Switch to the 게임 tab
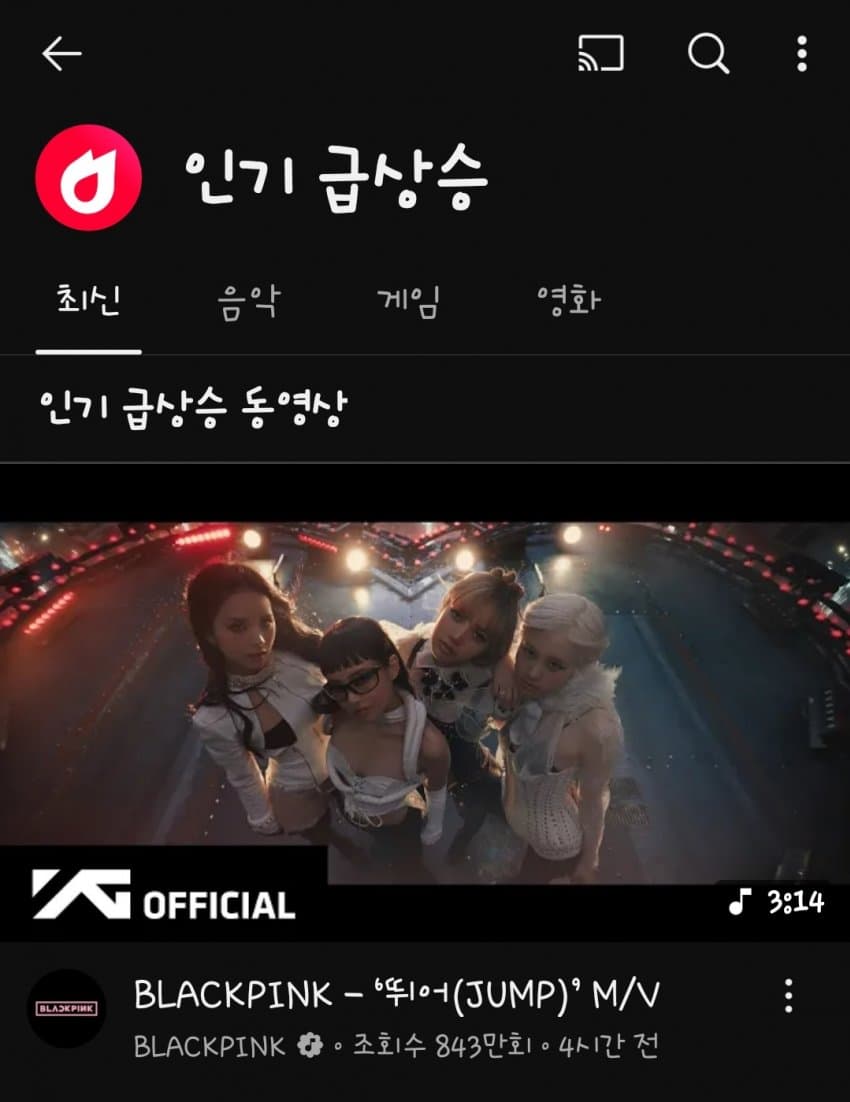 click(x=408, y=301)
